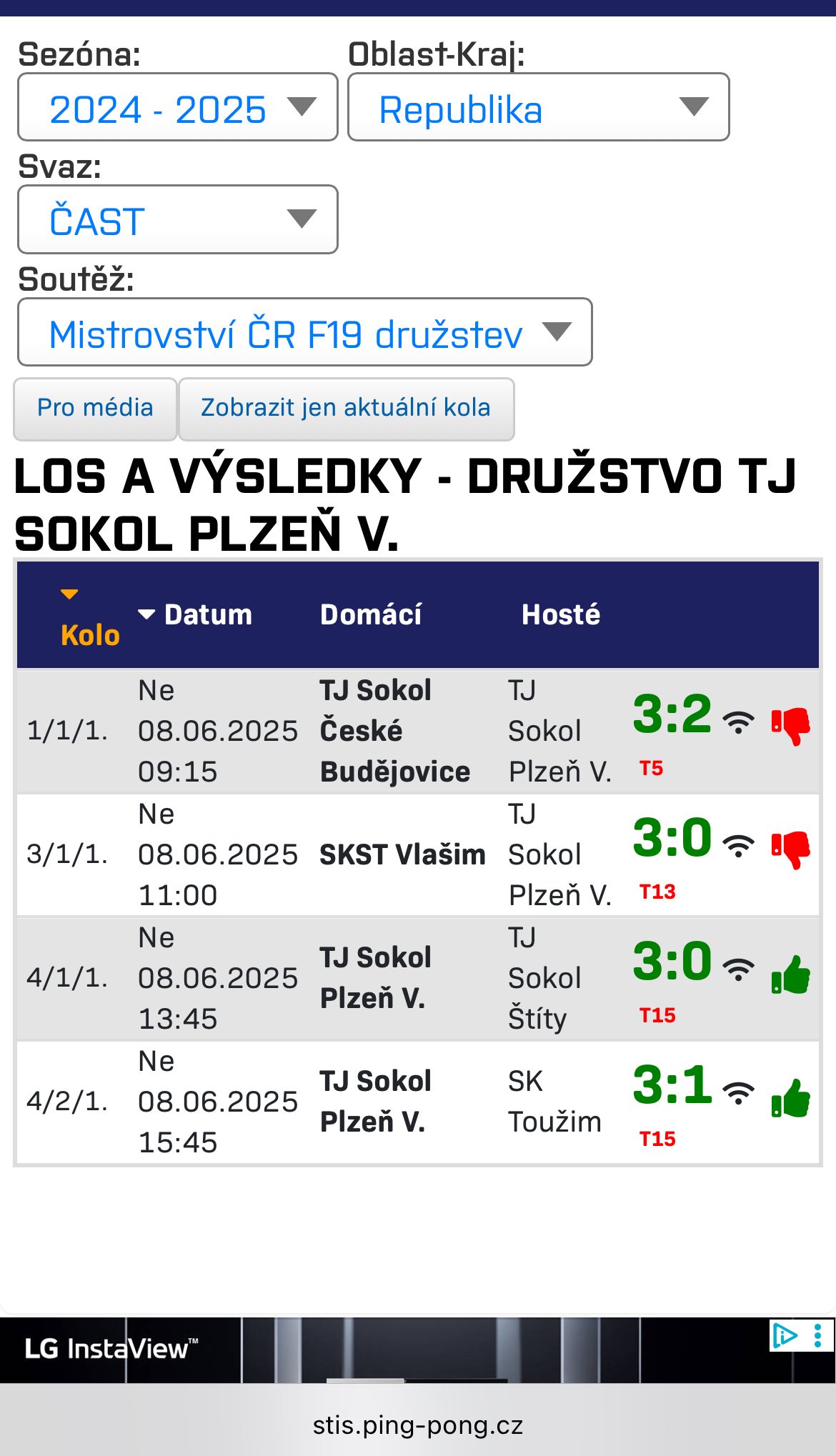Open SKST Vlašim team link
The image size is (836, 1456).
pos(402,854)
